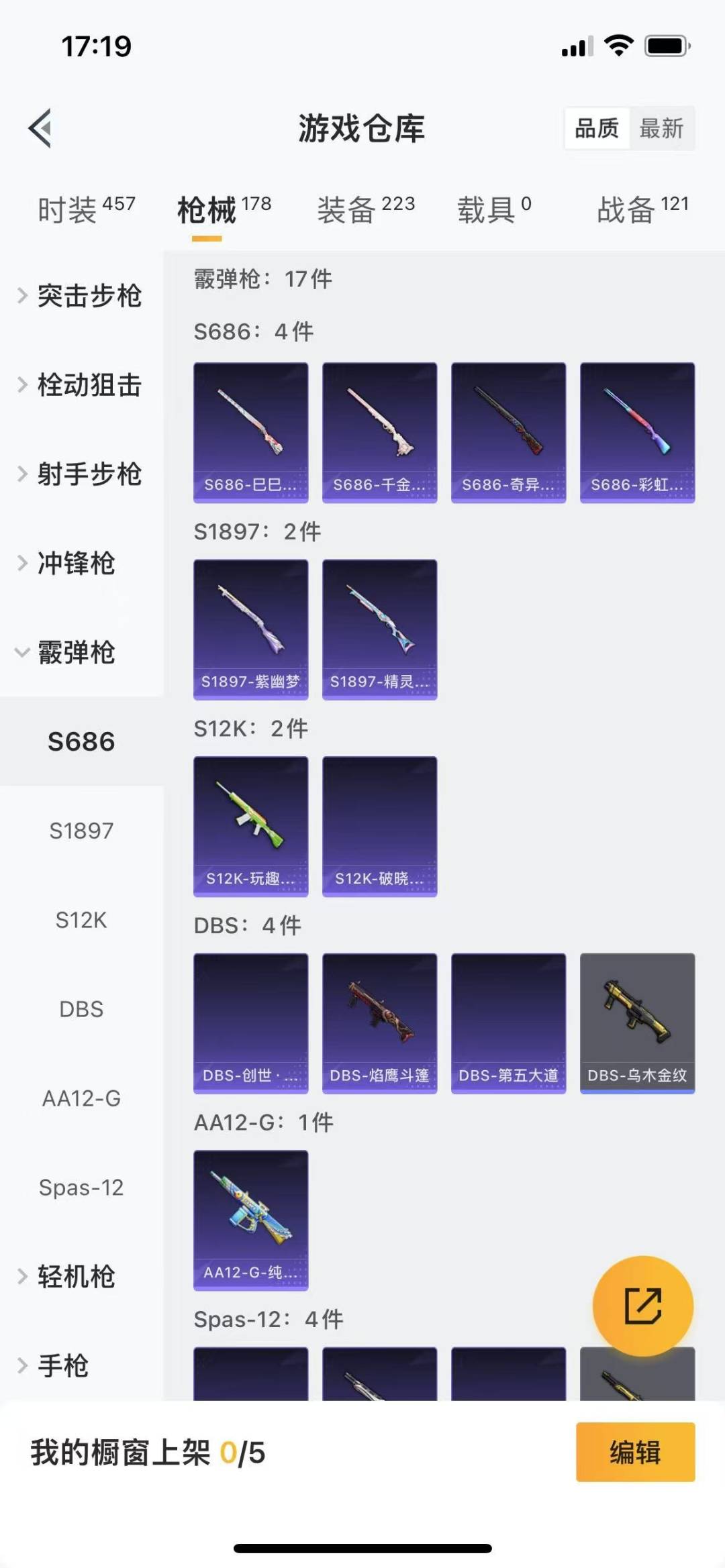Jump to the Spas-12 subcategory
725x1568 pixels.
tap(81, 1188)
